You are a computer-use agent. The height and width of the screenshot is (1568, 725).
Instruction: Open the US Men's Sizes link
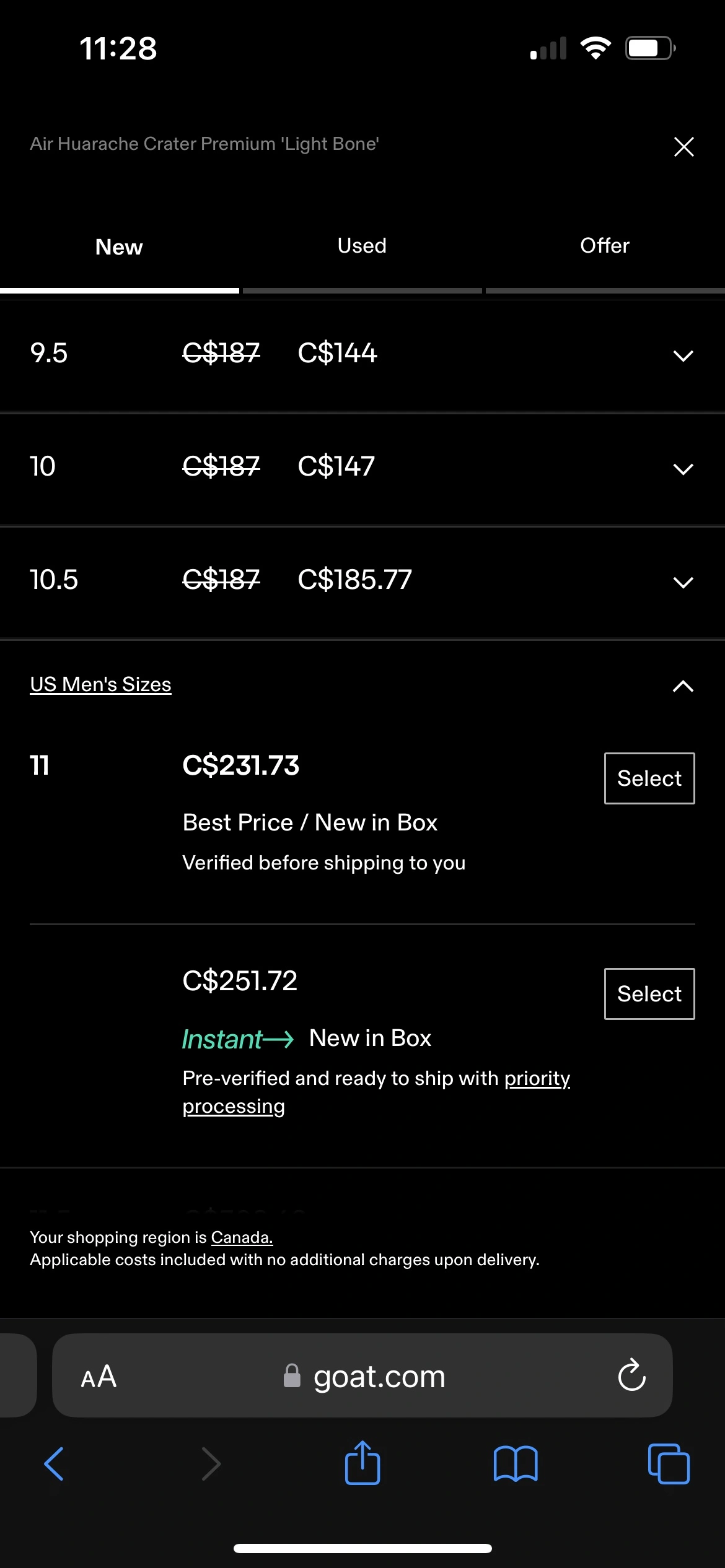100,684
